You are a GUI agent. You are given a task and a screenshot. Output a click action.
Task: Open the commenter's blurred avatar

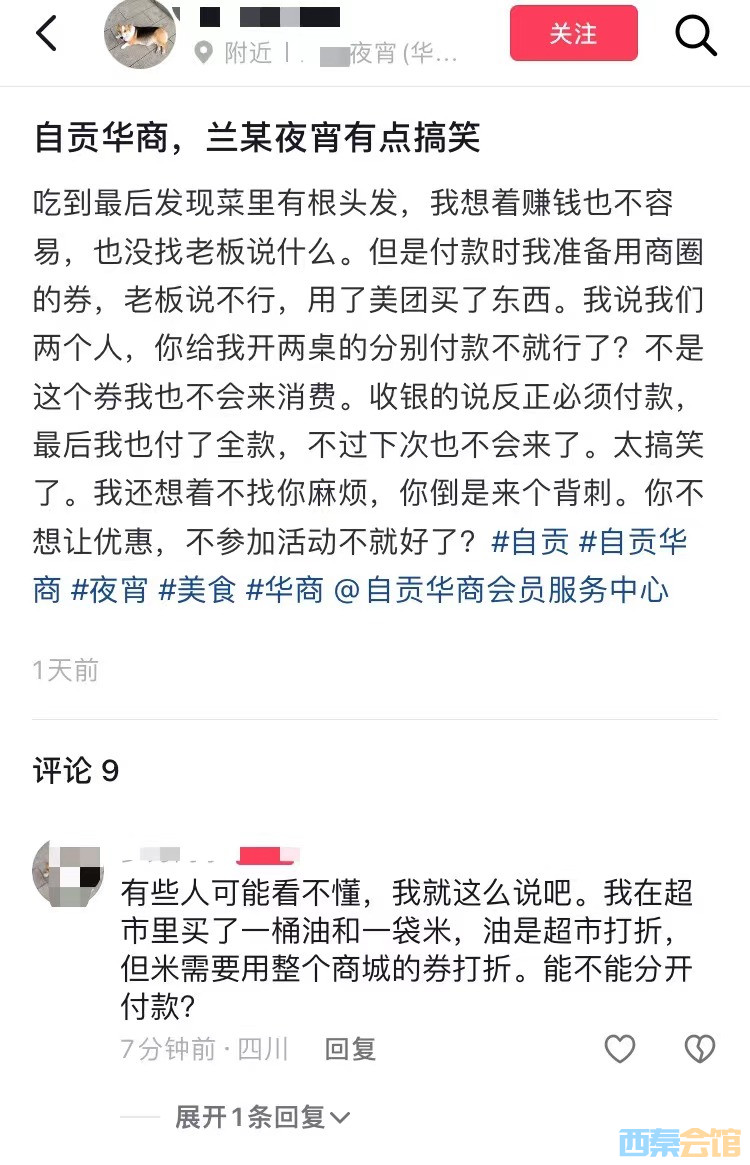point(68,872)
